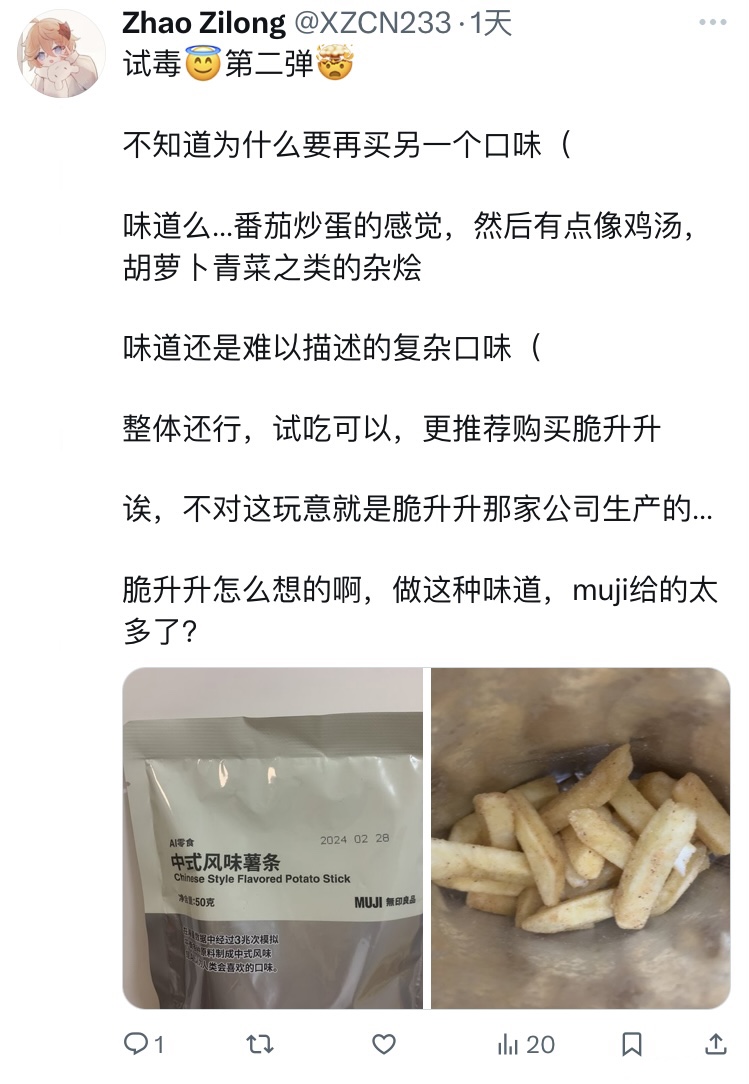
Task: Bookmark this tweet
Action: (632, 1045)
